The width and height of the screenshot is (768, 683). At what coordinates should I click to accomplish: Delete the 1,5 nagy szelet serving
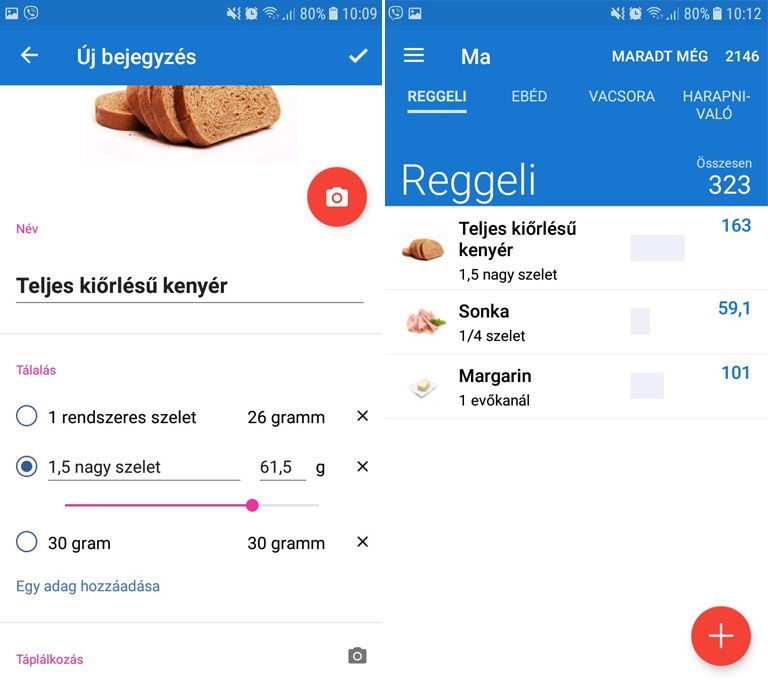(362, 466)
